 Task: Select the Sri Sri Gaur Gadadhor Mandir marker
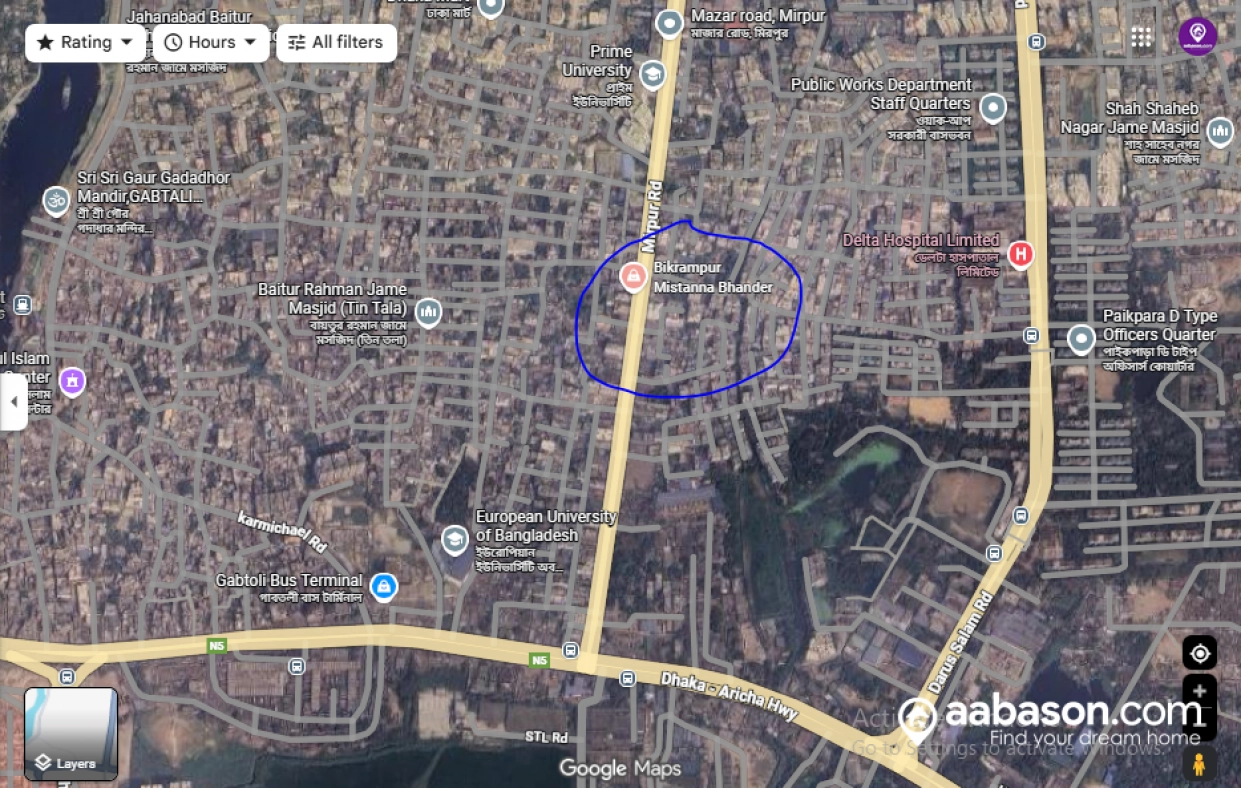[x=56, y=201]
